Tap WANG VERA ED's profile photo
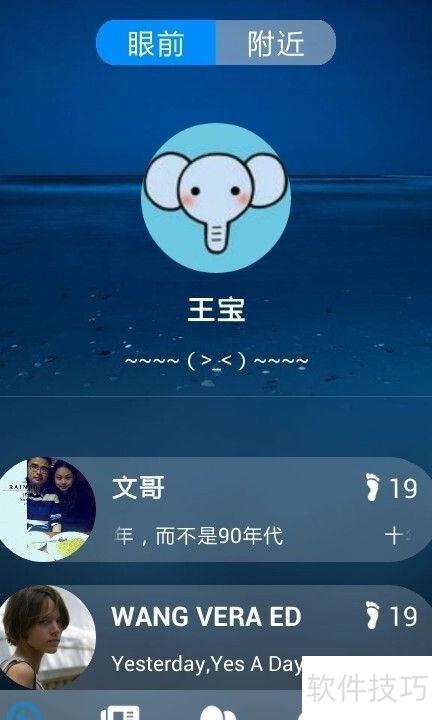The width and height of the screenshot is (432, 720). pyautogui.click(x=45, y=637)
